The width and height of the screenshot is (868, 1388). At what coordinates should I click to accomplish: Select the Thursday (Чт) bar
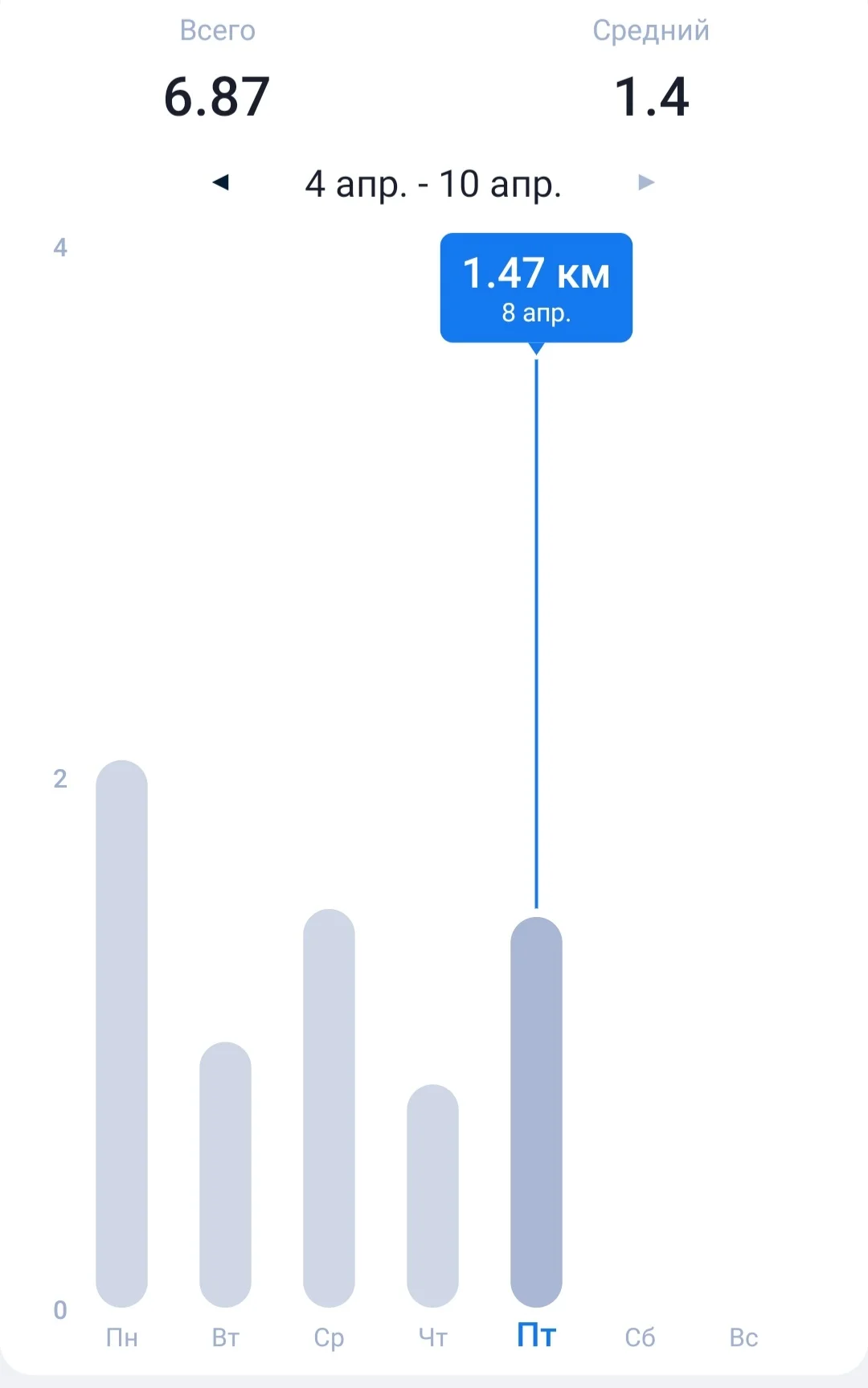tap(432, 1196)
